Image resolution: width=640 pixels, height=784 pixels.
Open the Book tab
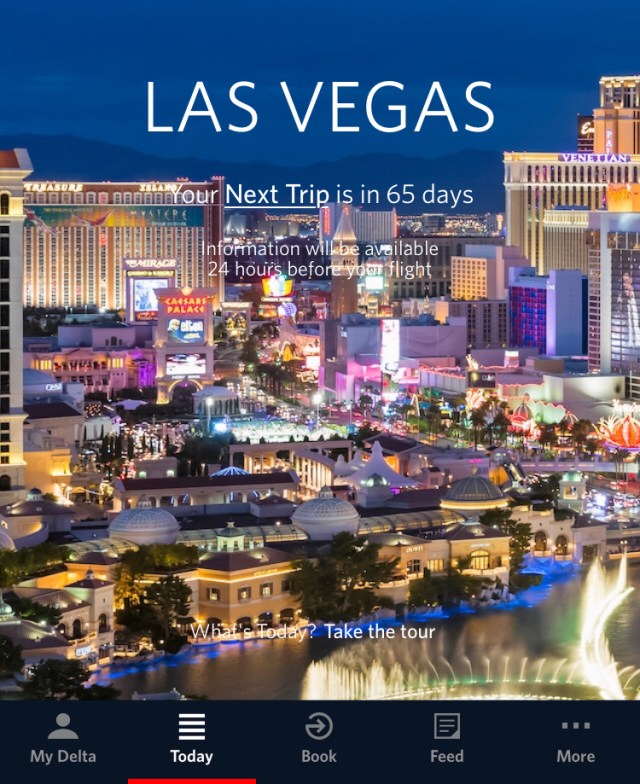319,740
